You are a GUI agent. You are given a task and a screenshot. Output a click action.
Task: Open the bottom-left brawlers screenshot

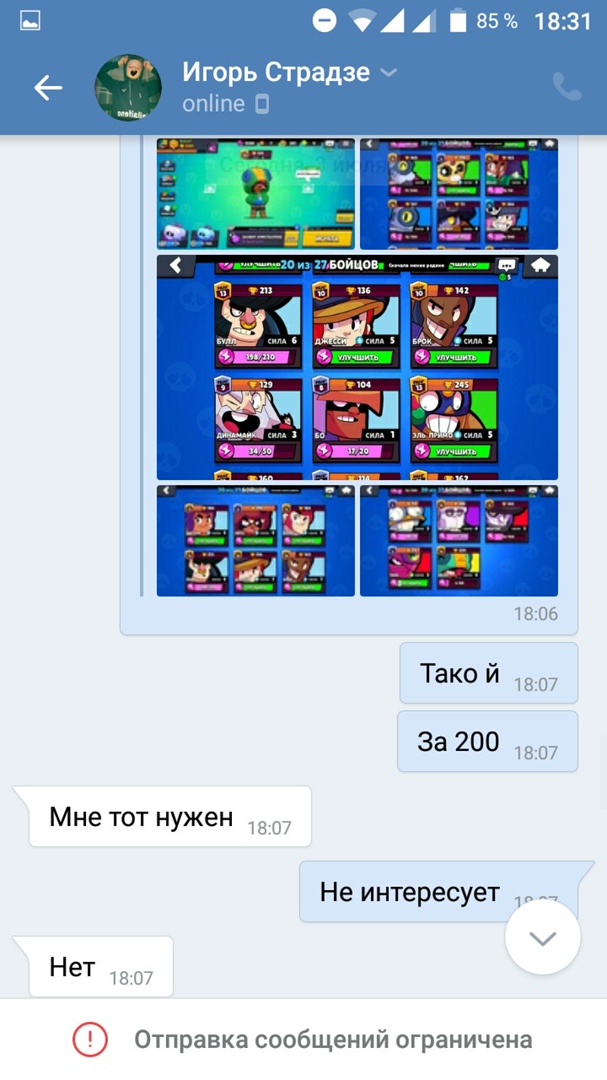pos(256,541)
